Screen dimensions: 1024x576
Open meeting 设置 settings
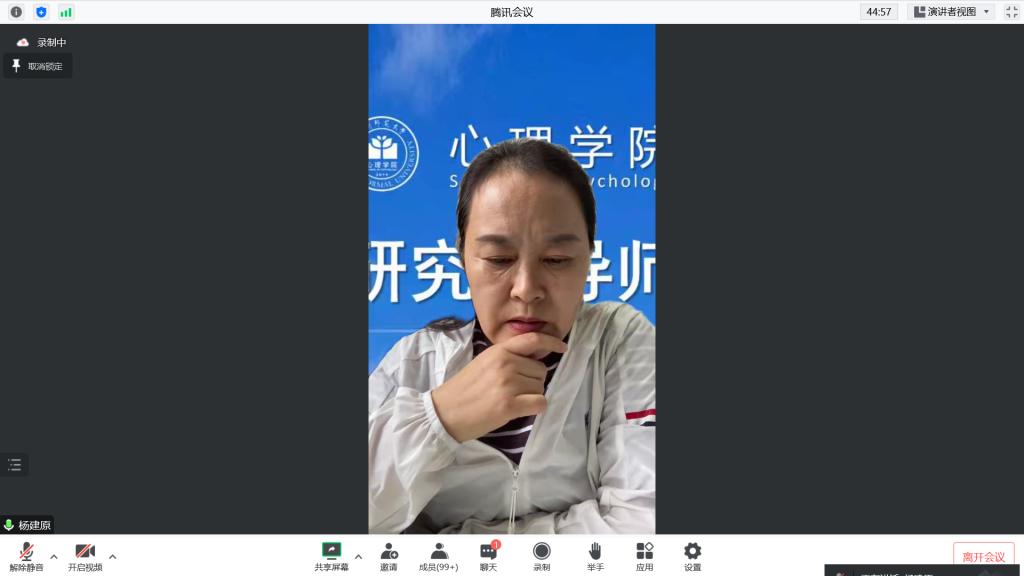(692, 556)
